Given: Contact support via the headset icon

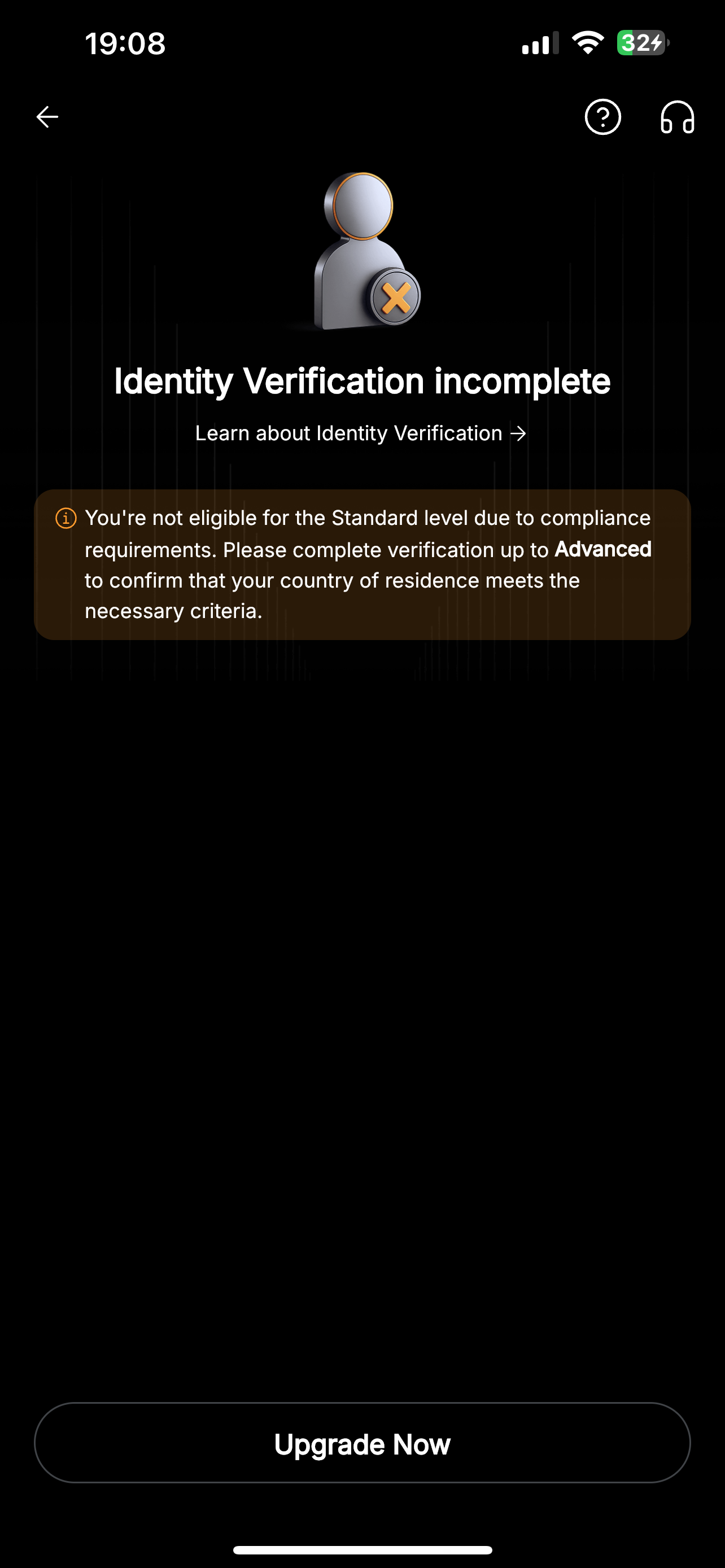Looking at the screenshot, I should (677, 117).
